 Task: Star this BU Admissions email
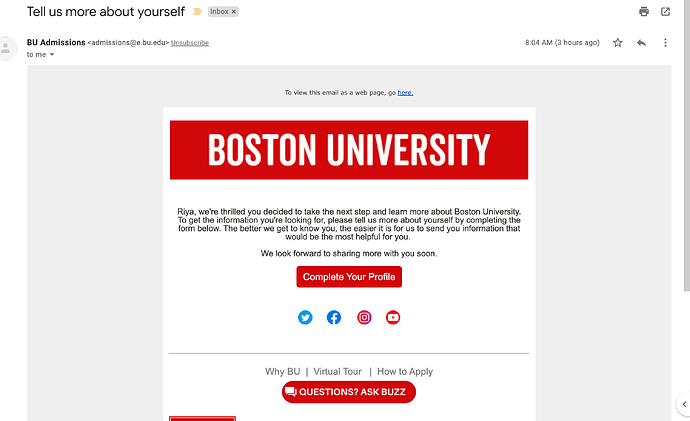(x=618, y=43)
